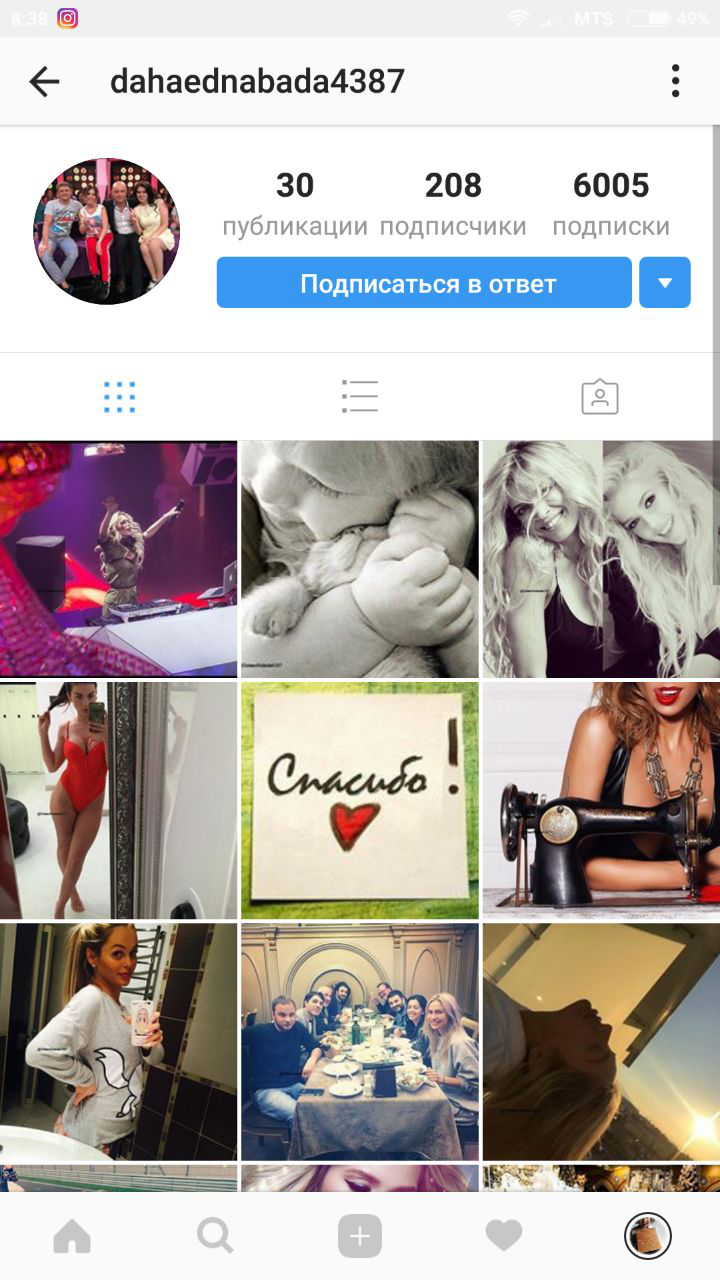Tap Подписаться в ответ button

pos(424,283)
